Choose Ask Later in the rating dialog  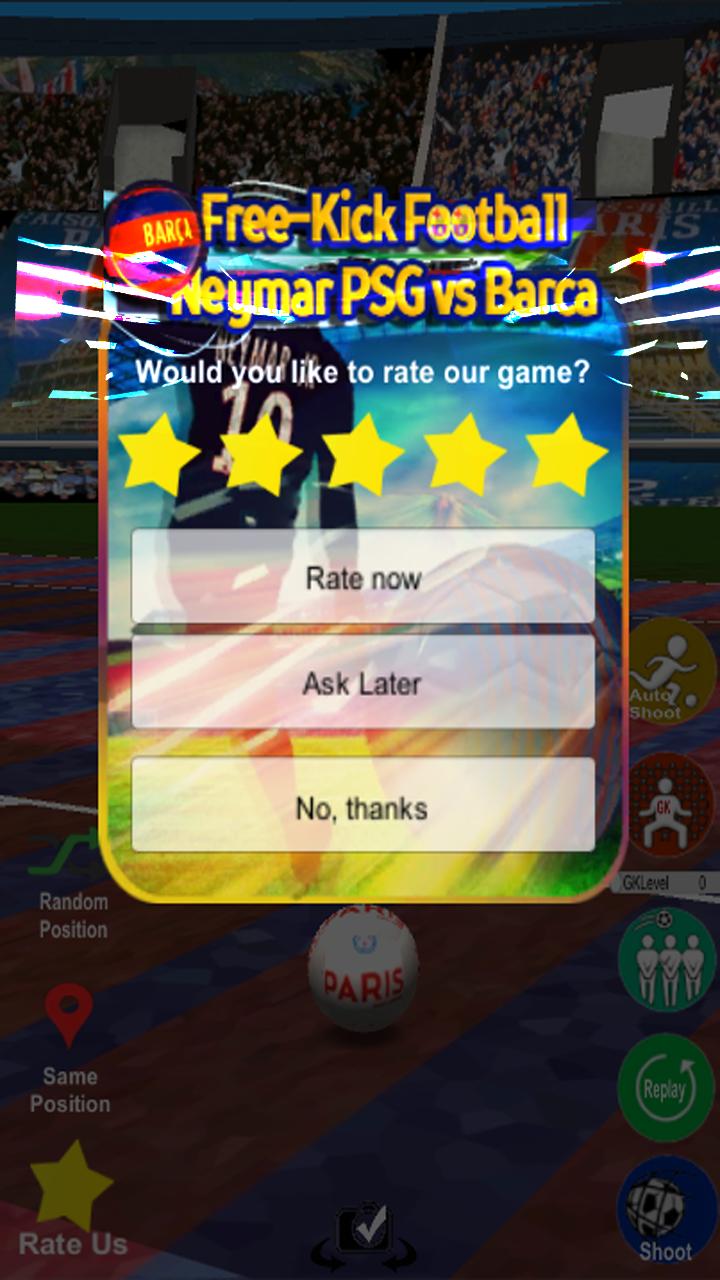pos(363,683)
